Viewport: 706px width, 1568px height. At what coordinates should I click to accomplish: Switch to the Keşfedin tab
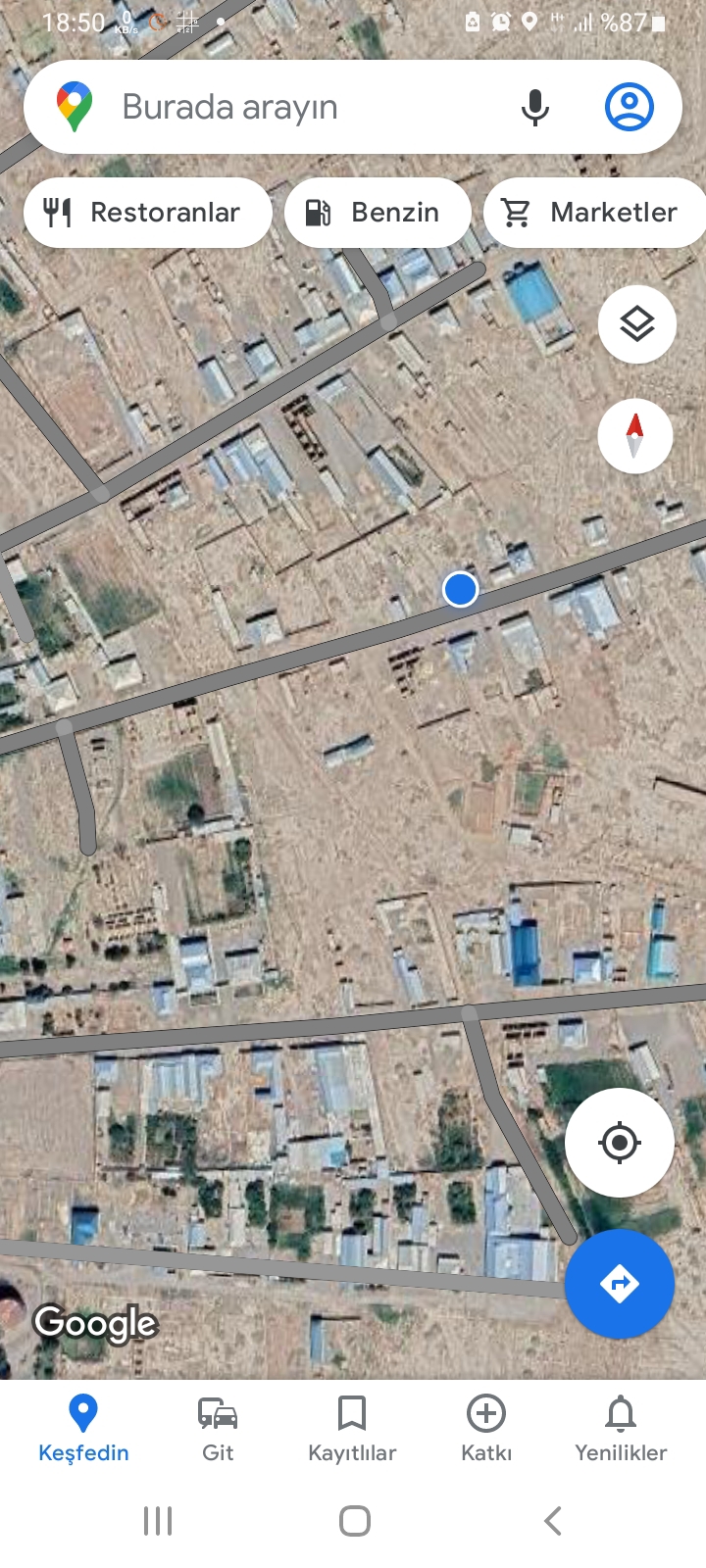83,1429
